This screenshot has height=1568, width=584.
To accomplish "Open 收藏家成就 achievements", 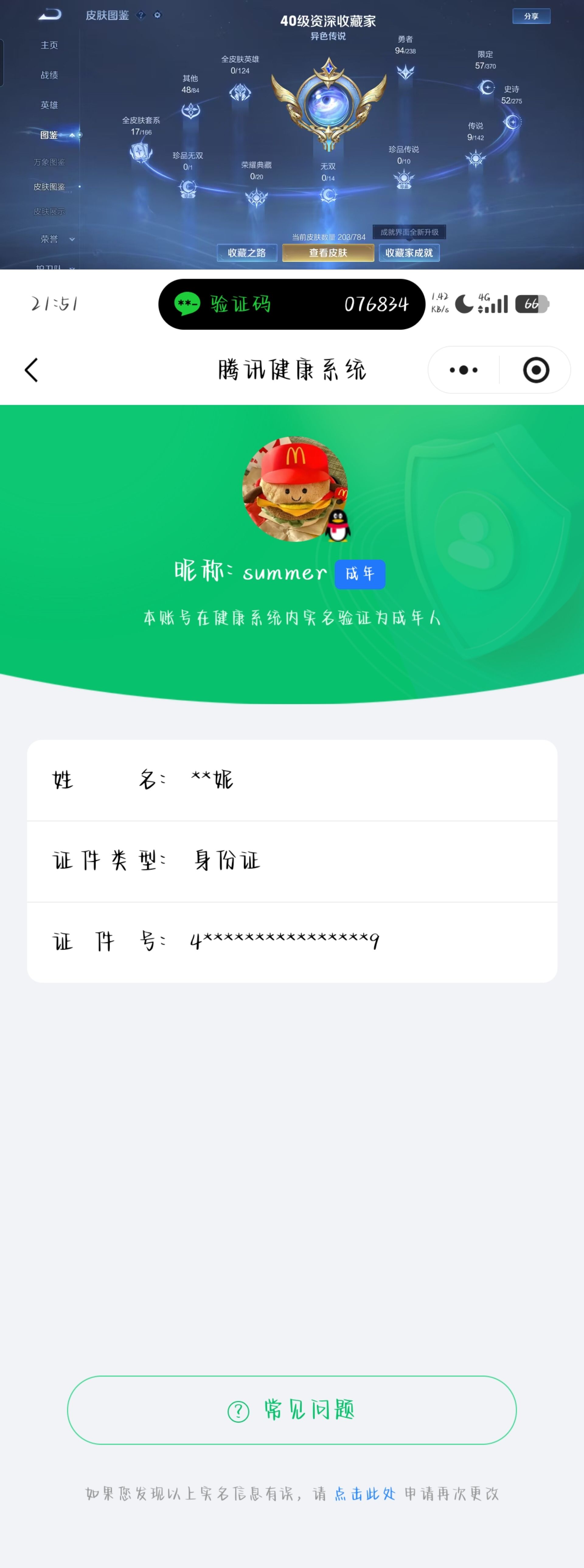I will click(409, 253).
